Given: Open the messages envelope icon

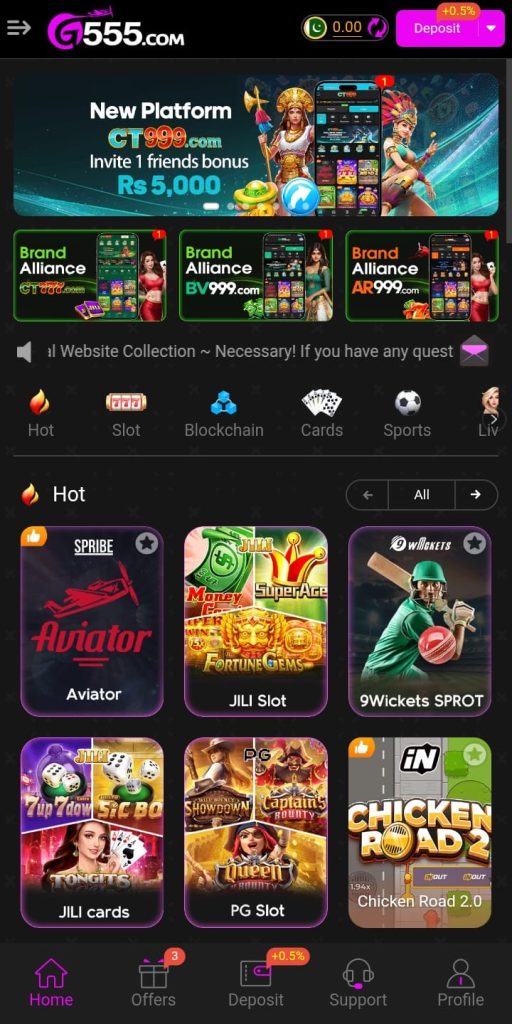Looking at the screenshot, I should click(474, 351).
